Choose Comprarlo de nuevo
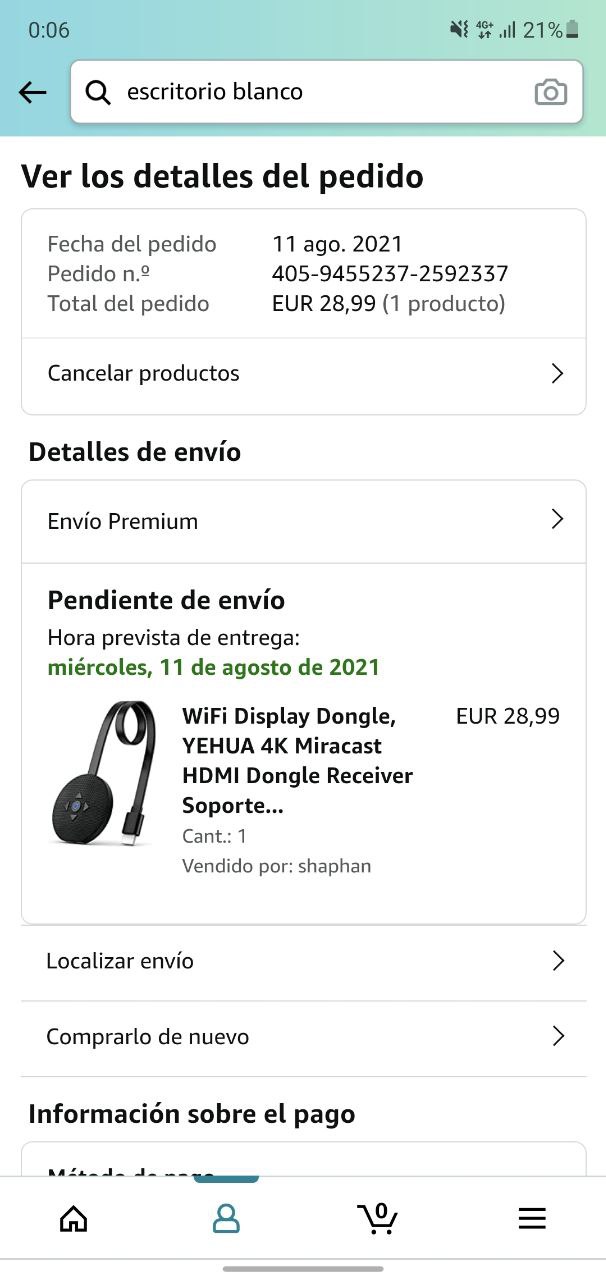606x1280 pixels. click(303, 1037)
